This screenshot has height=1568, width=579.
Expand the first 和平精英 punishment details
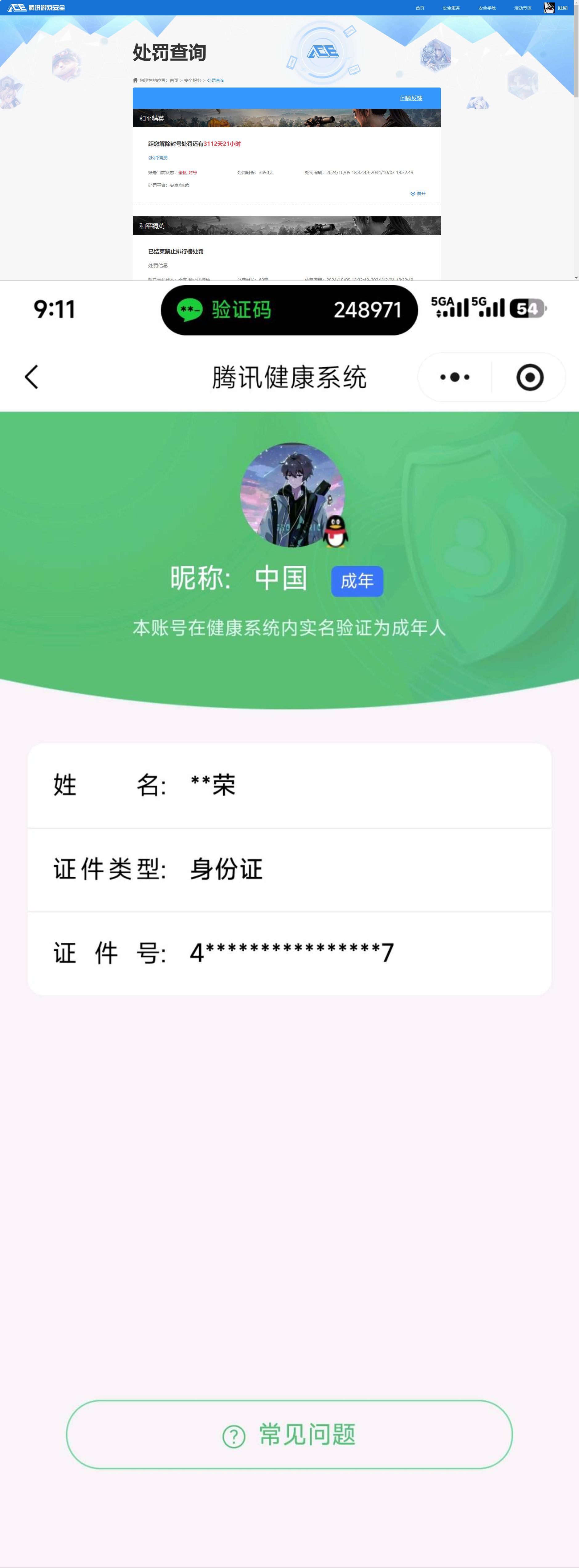(418, 193)
